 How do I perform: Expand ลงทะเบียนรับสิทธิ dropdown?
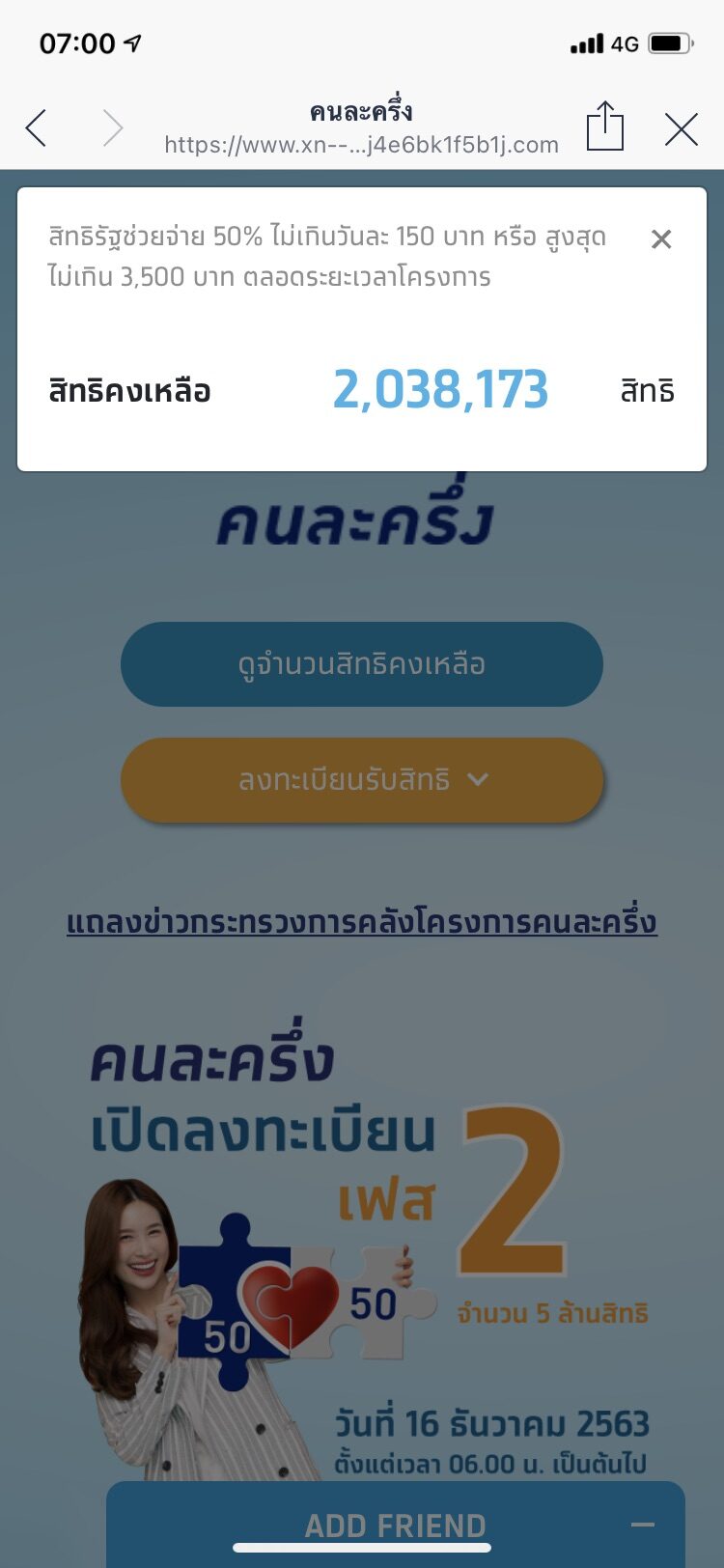tap(362, 780)
